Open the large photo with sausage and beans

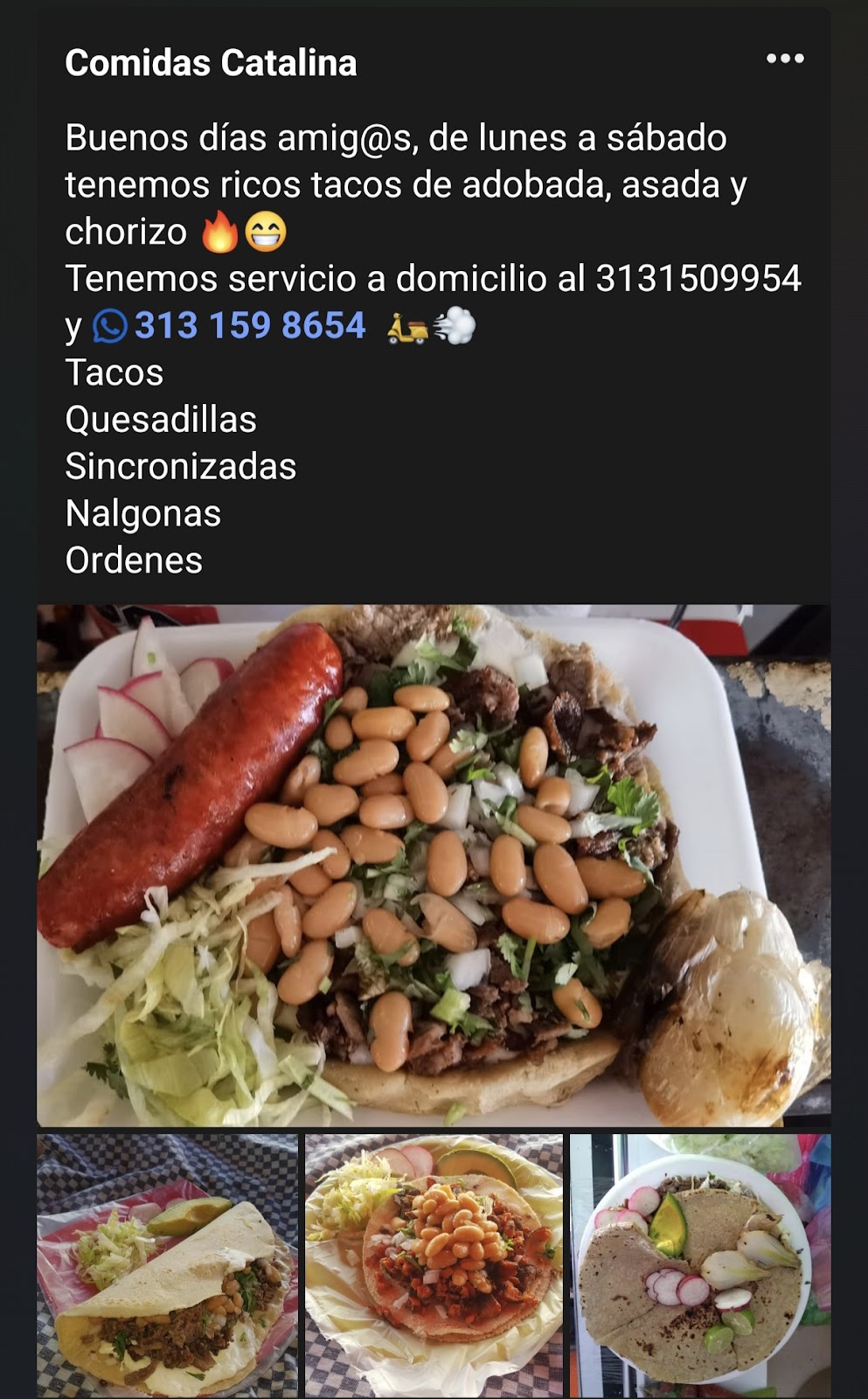coord(434,864)
